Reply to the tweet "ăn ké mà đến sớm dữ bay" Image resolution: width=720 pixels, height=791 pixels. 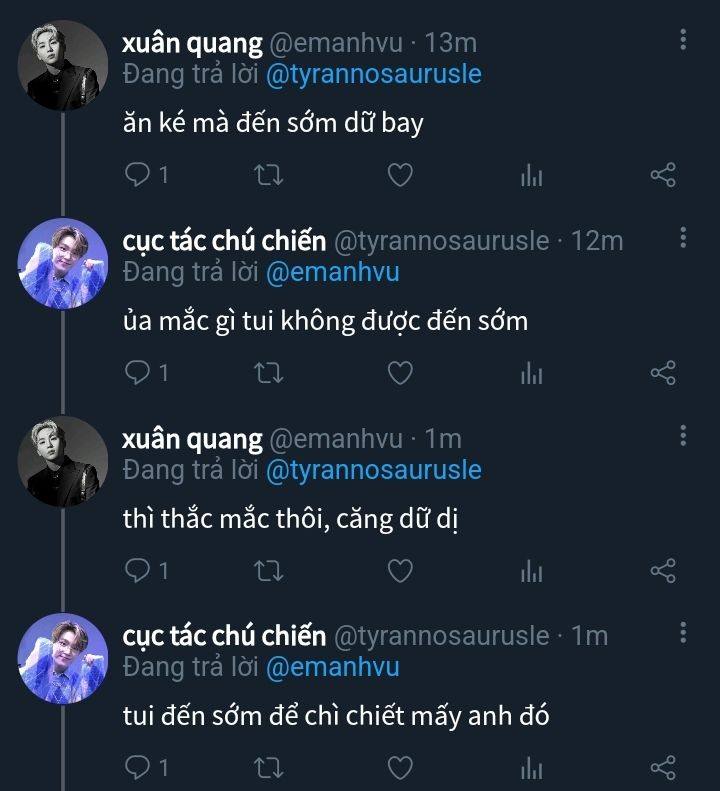coord(138,176)
